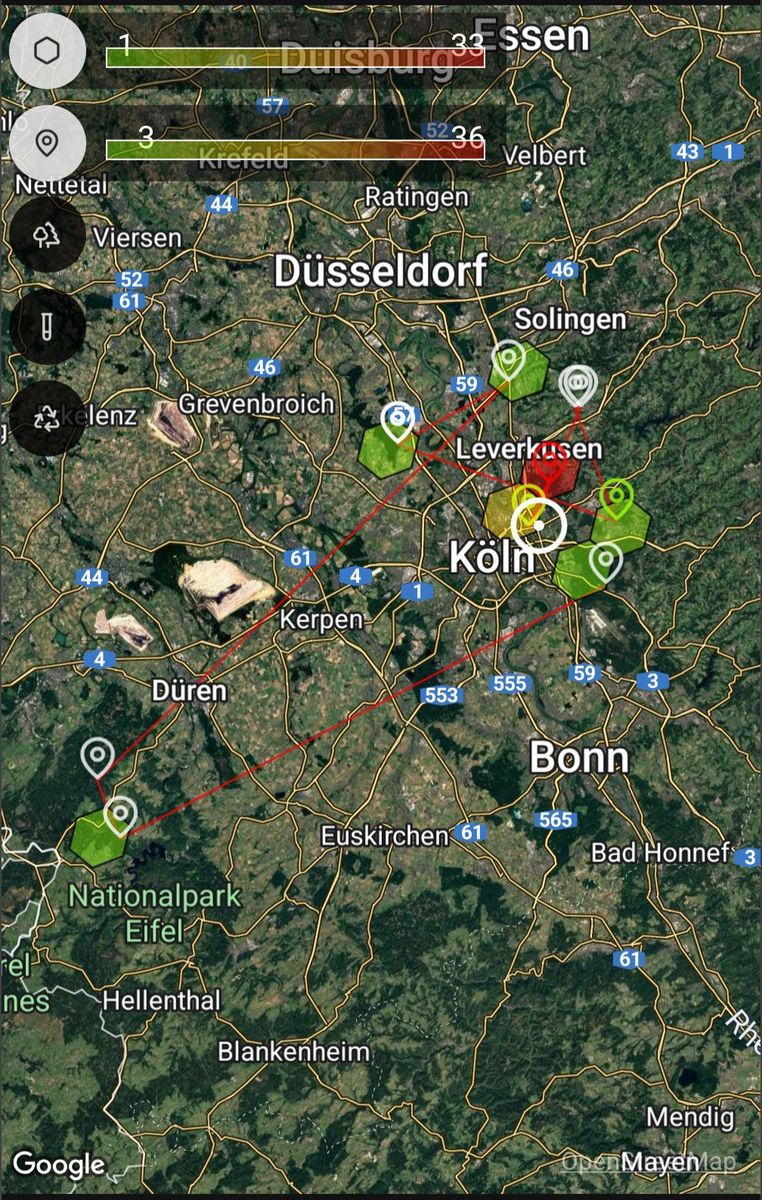The width and height of the screenshot is (762, 1200).
Task: Select the white pin below Solingen
Action: tap(510, 358)
